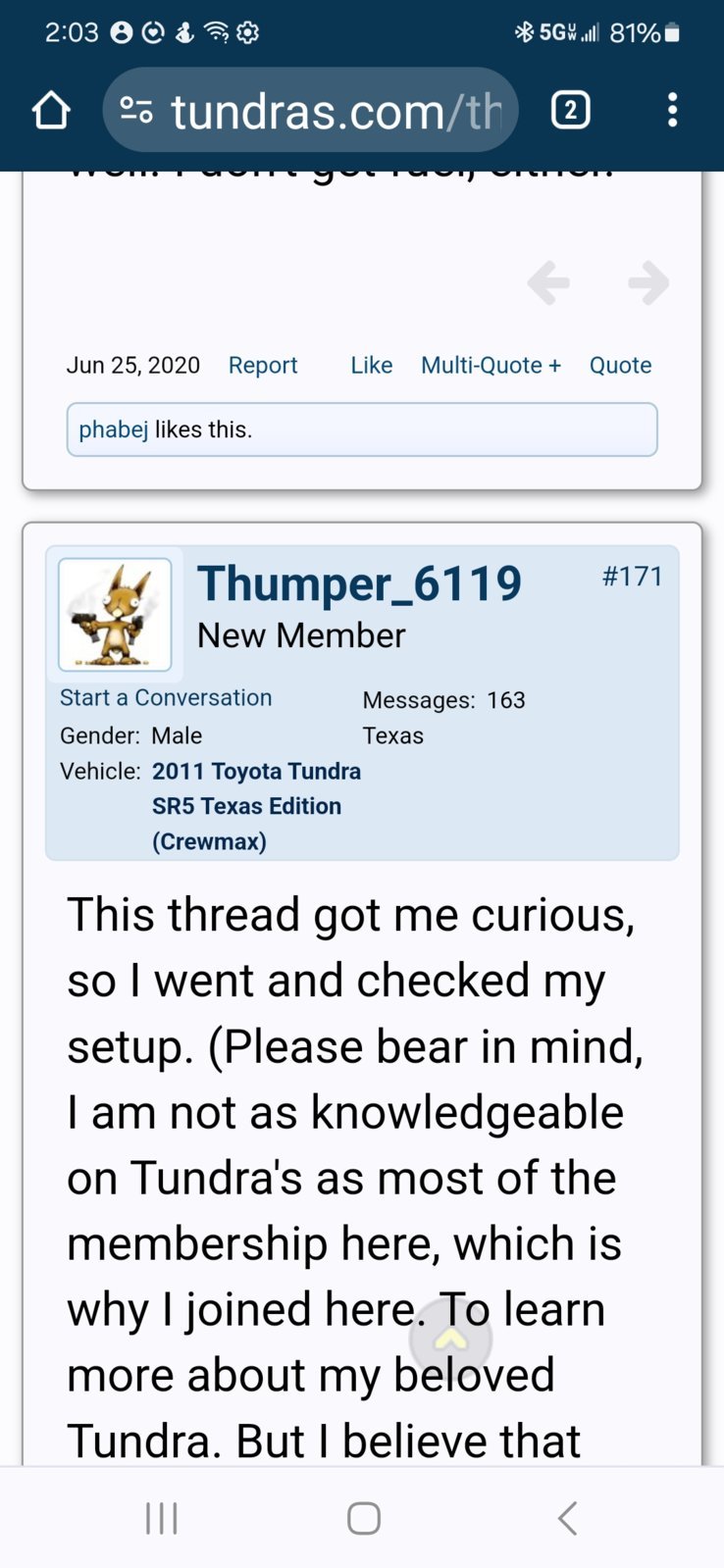The image size is (724, 1568).
Task: Tap the tundras.com address bar
Action: 310,110
